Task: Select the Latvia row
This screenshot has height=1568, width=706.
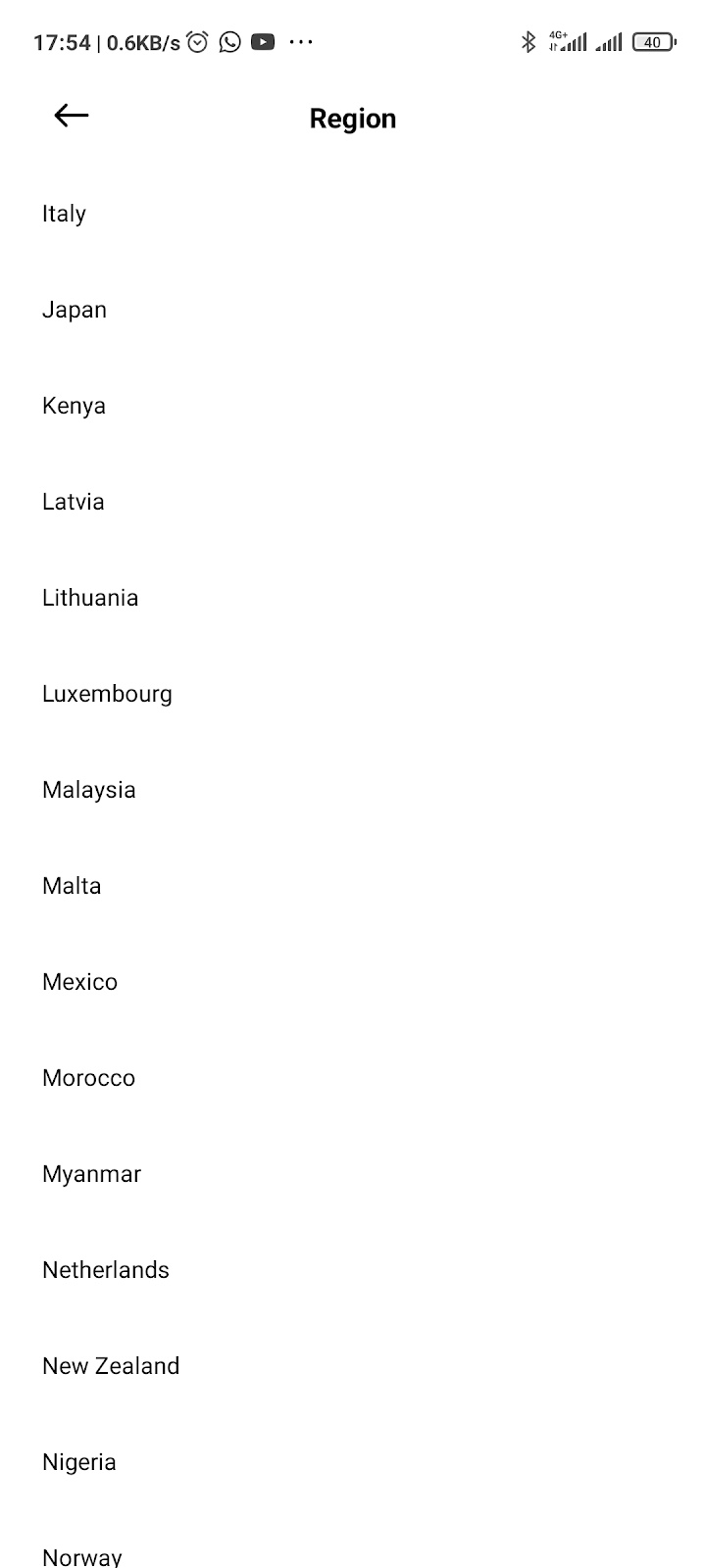Action: (x=353, y=502)
